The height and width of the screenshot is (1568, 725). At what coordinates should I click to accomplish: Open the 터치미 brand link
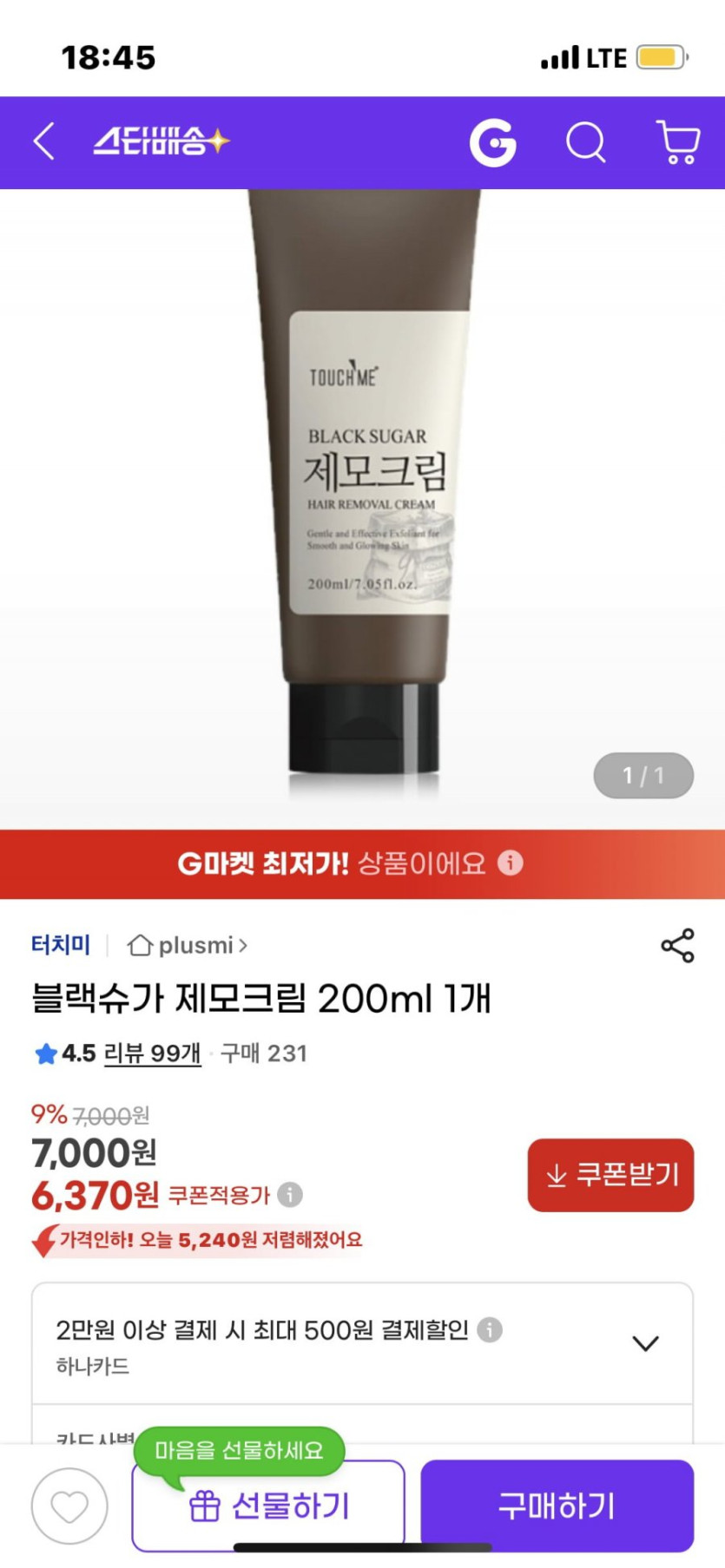61,945
